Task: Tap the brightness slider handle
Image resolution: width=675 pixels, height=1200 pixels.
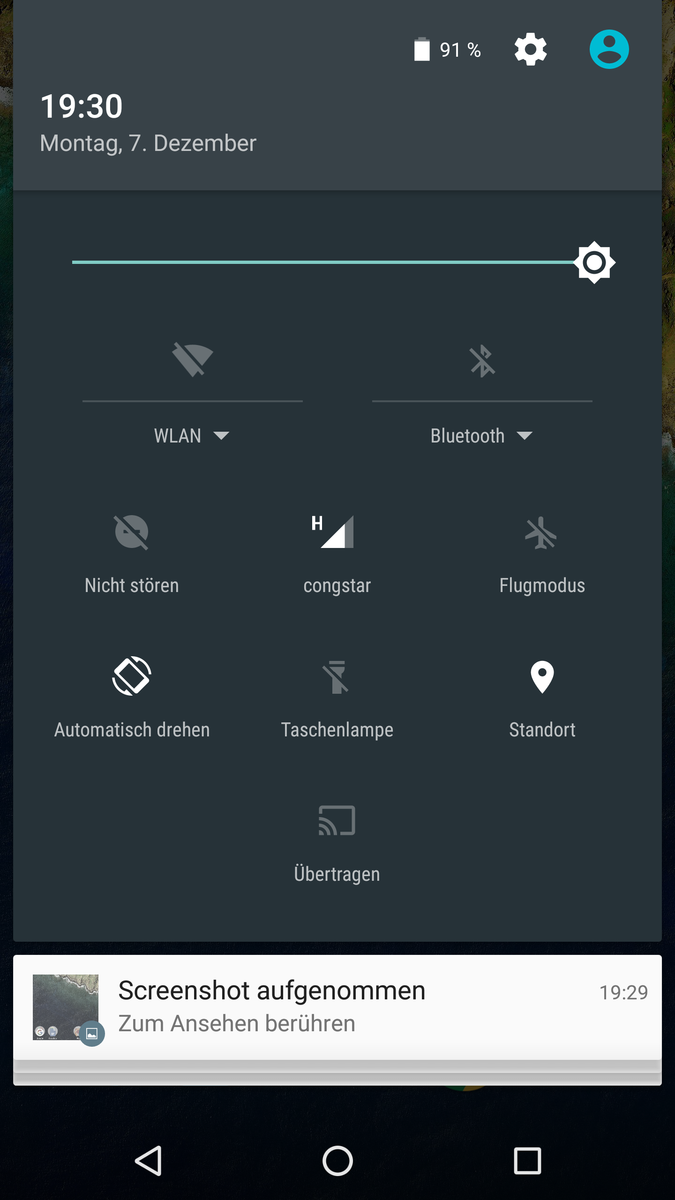Action: point(595,262)
